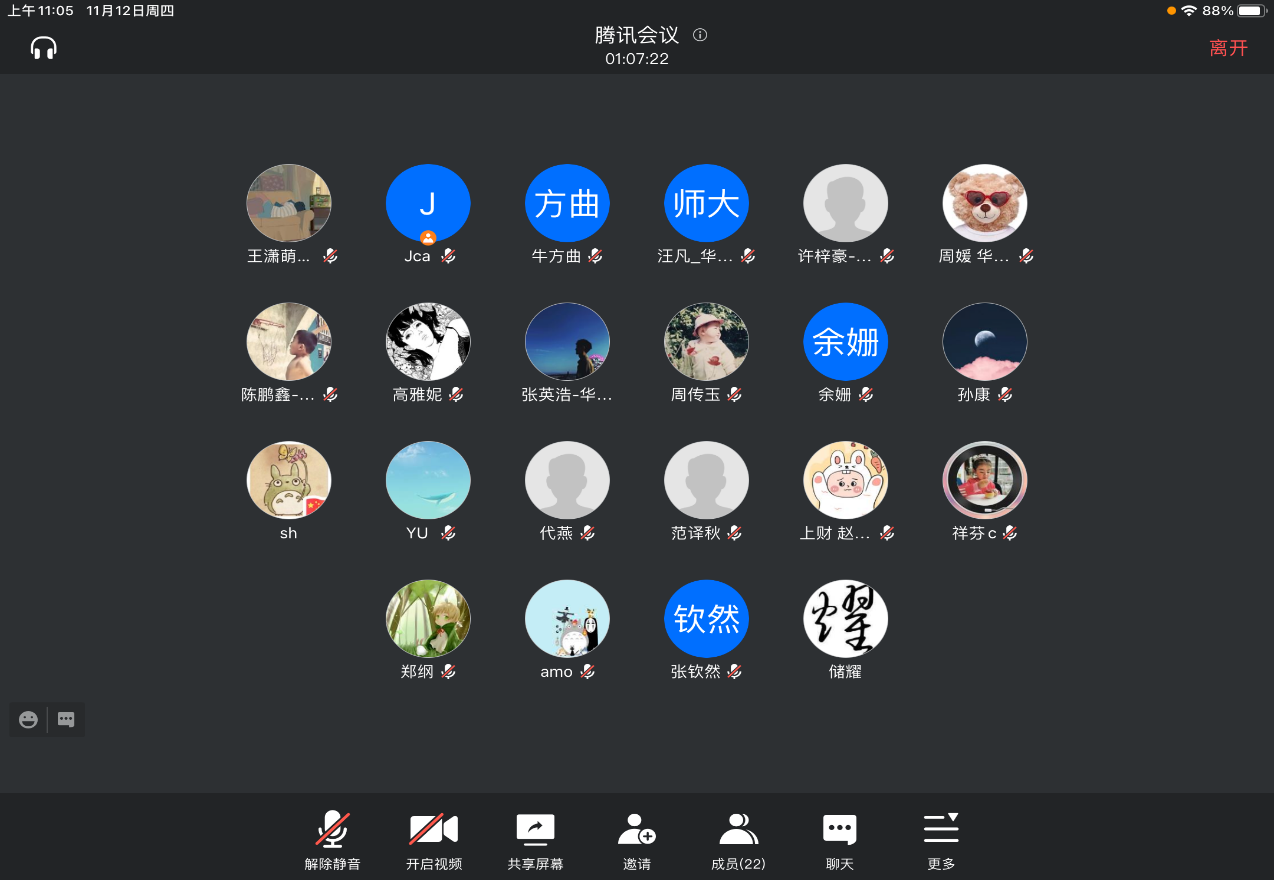Viewport: 1274px width, 880px height.
Task: Select participant Jca's tile
Action: (x=428, y=206)
